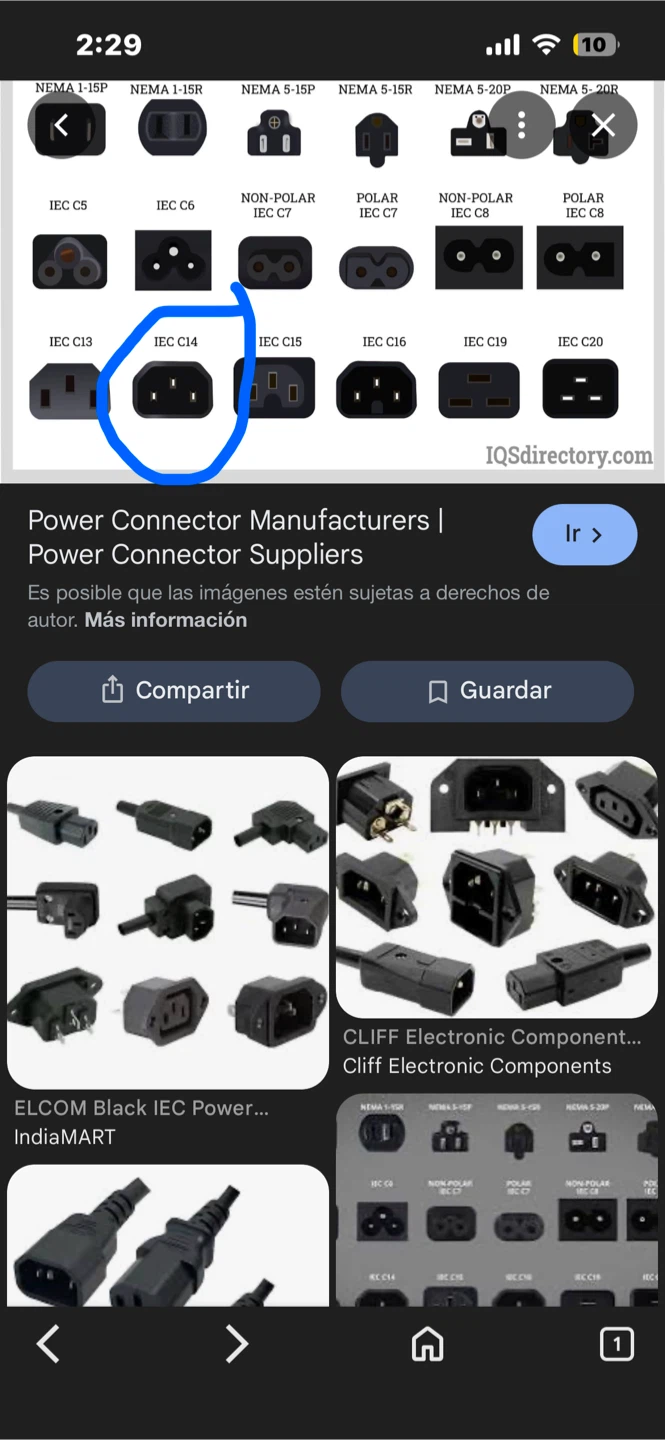Open the Power Connector Manufacturers page title
This screenshot has height=1440, width=665.
(x=236, y=537)
